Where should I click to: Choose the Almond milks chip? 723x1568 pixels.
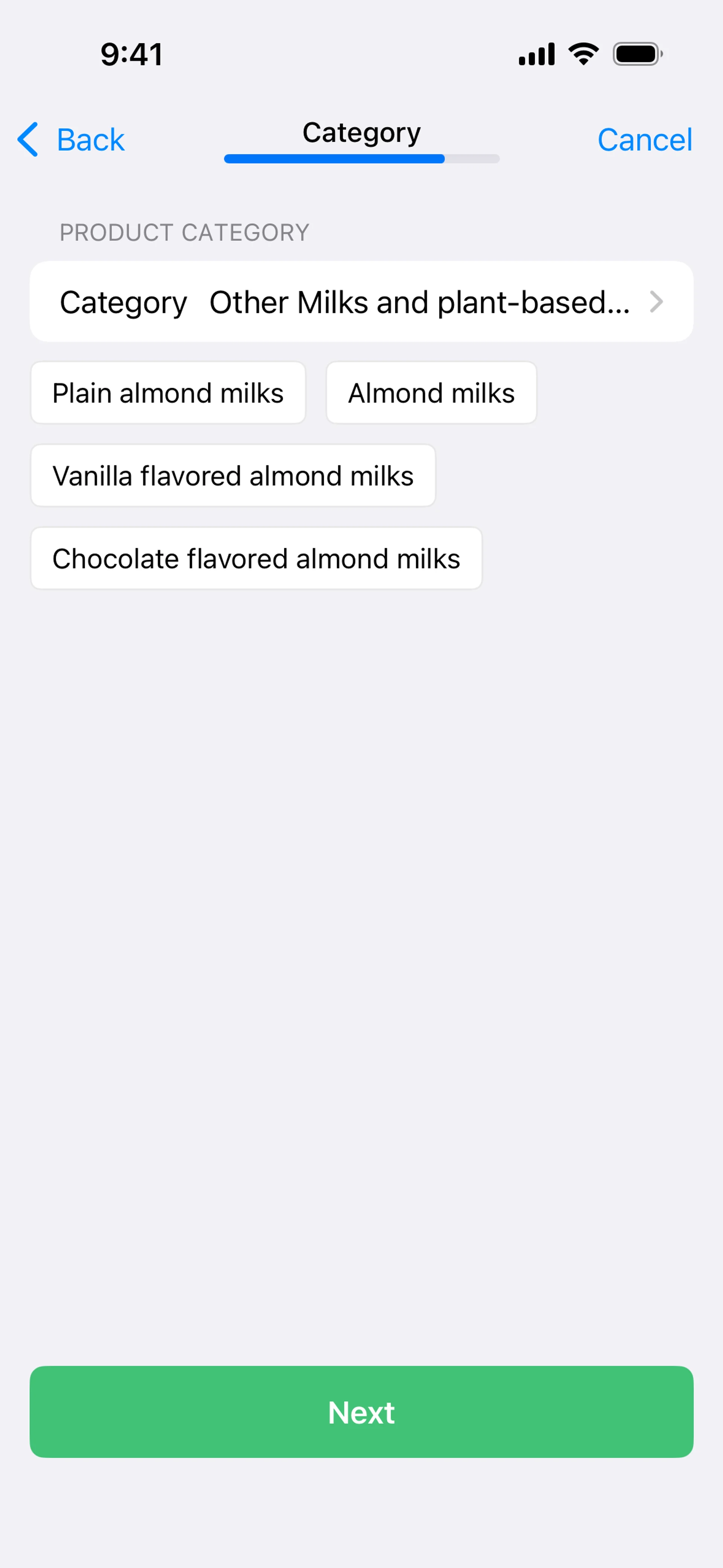click(x=431, y=393)
